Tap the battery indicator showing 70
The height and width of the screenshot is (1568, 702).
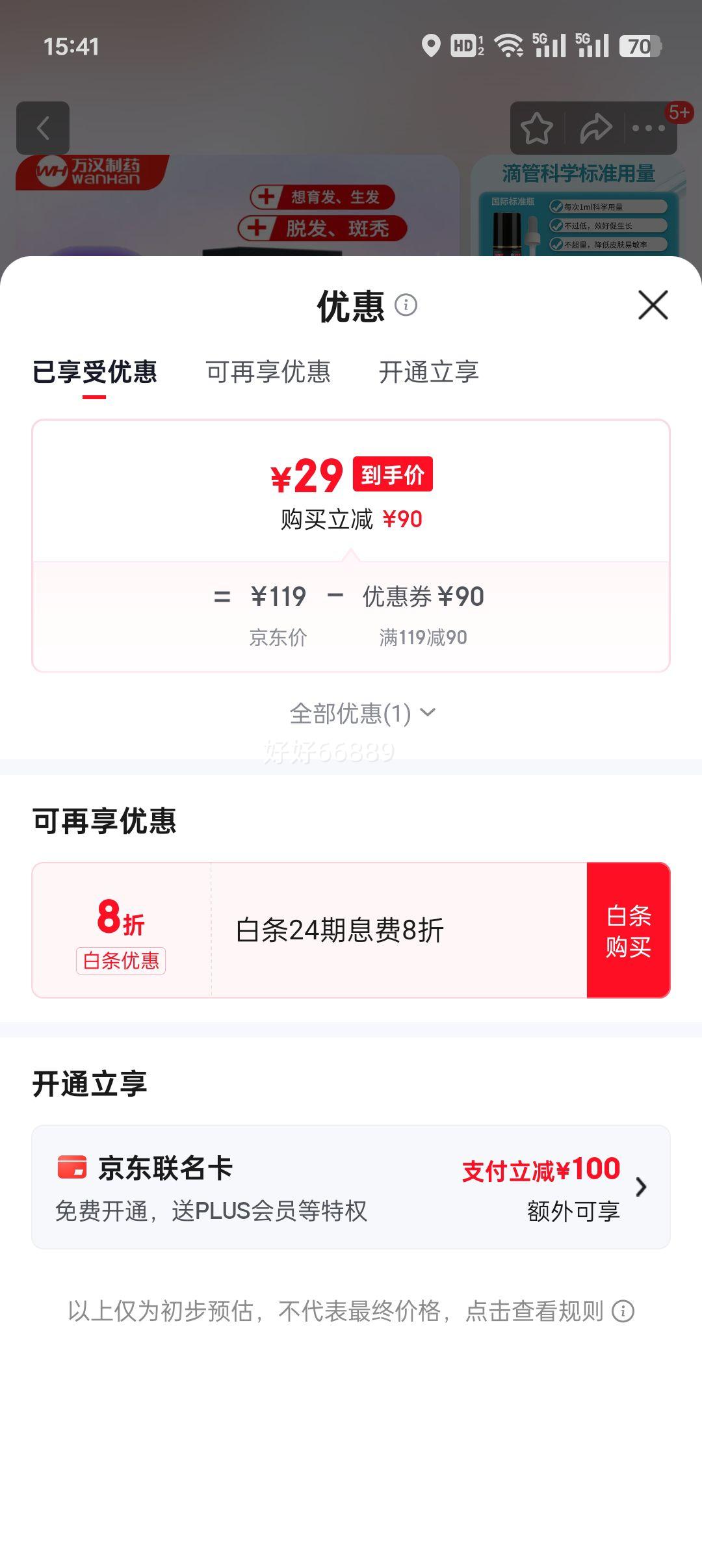click(x=638, y=47)
